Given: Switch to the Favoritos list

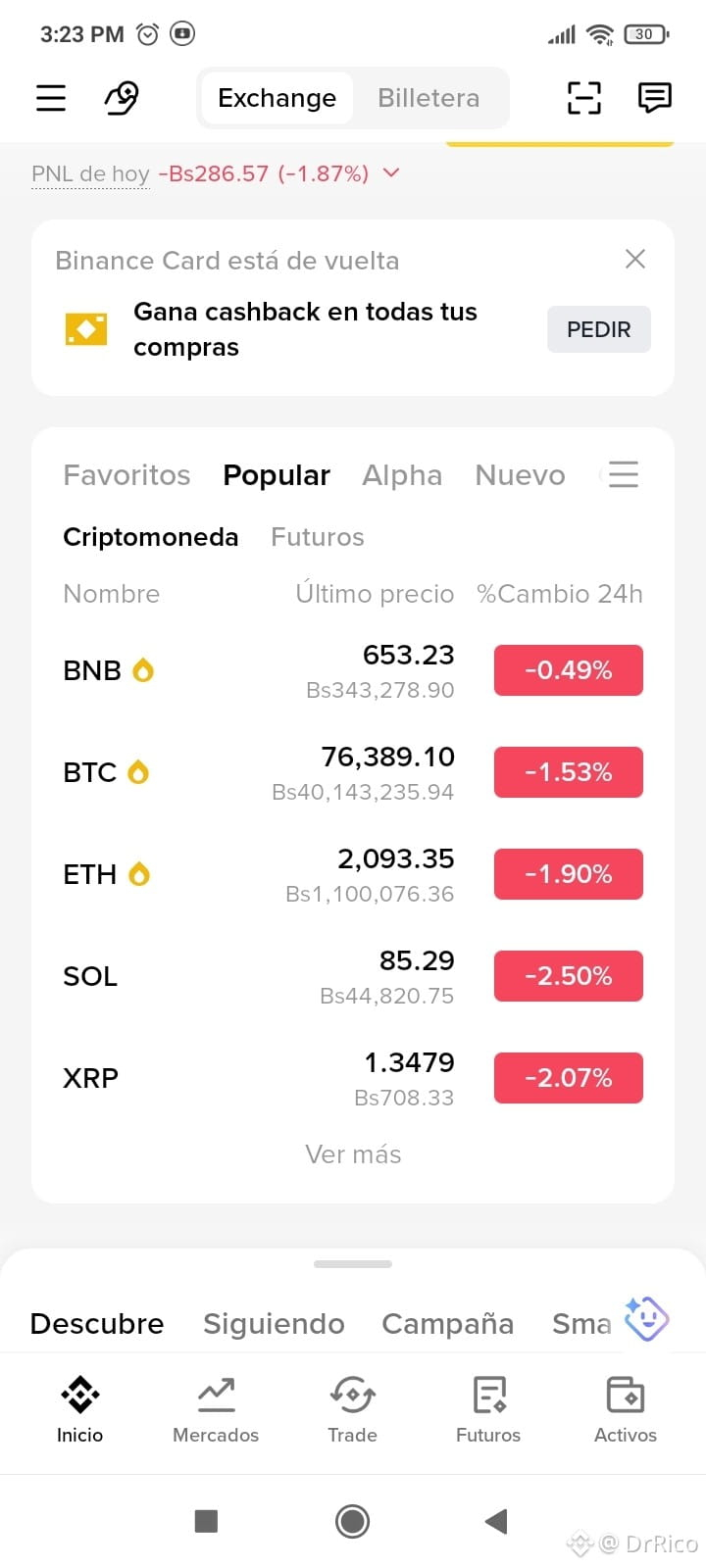Looking at the screenshot, I should point(126,475).
